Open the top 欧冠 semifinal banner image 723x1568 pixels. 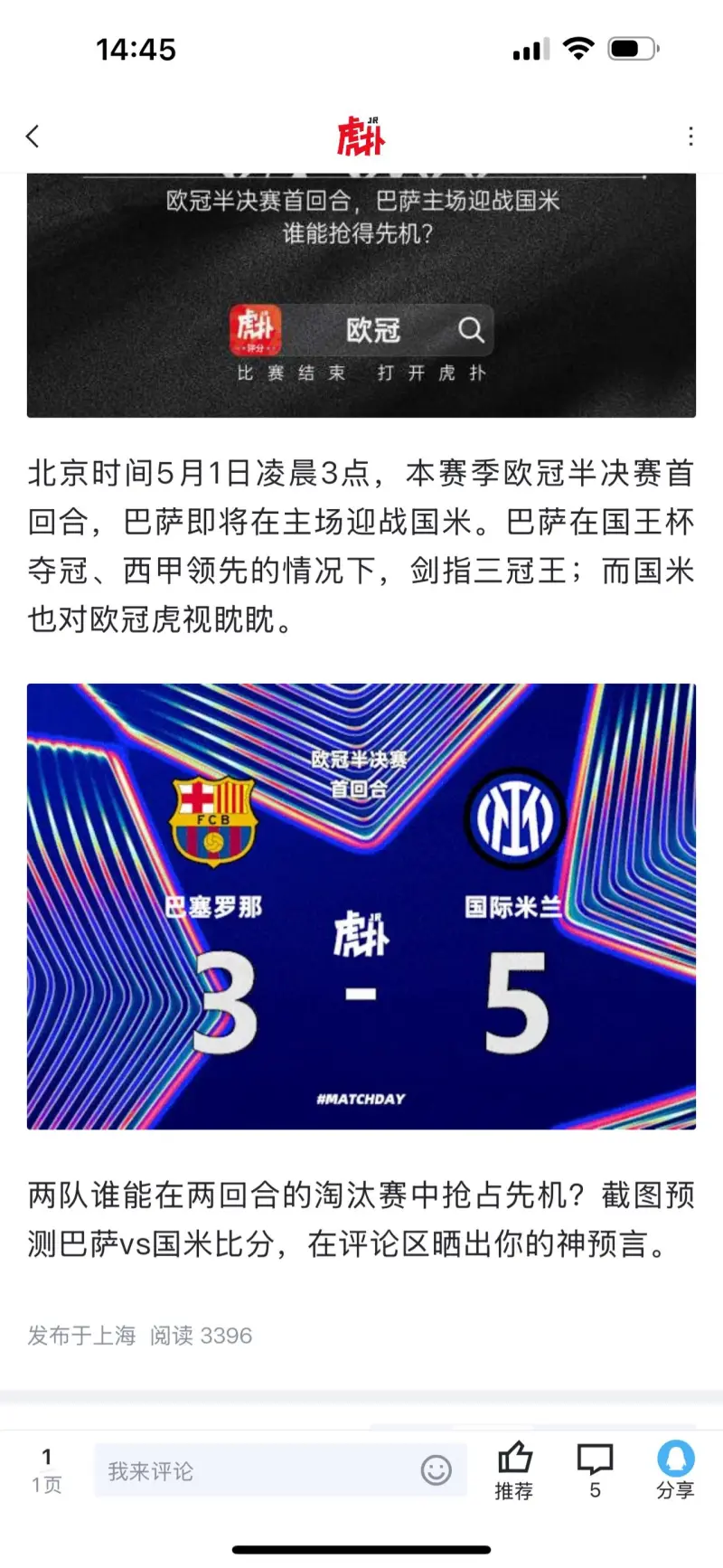[x=361, y=295]
